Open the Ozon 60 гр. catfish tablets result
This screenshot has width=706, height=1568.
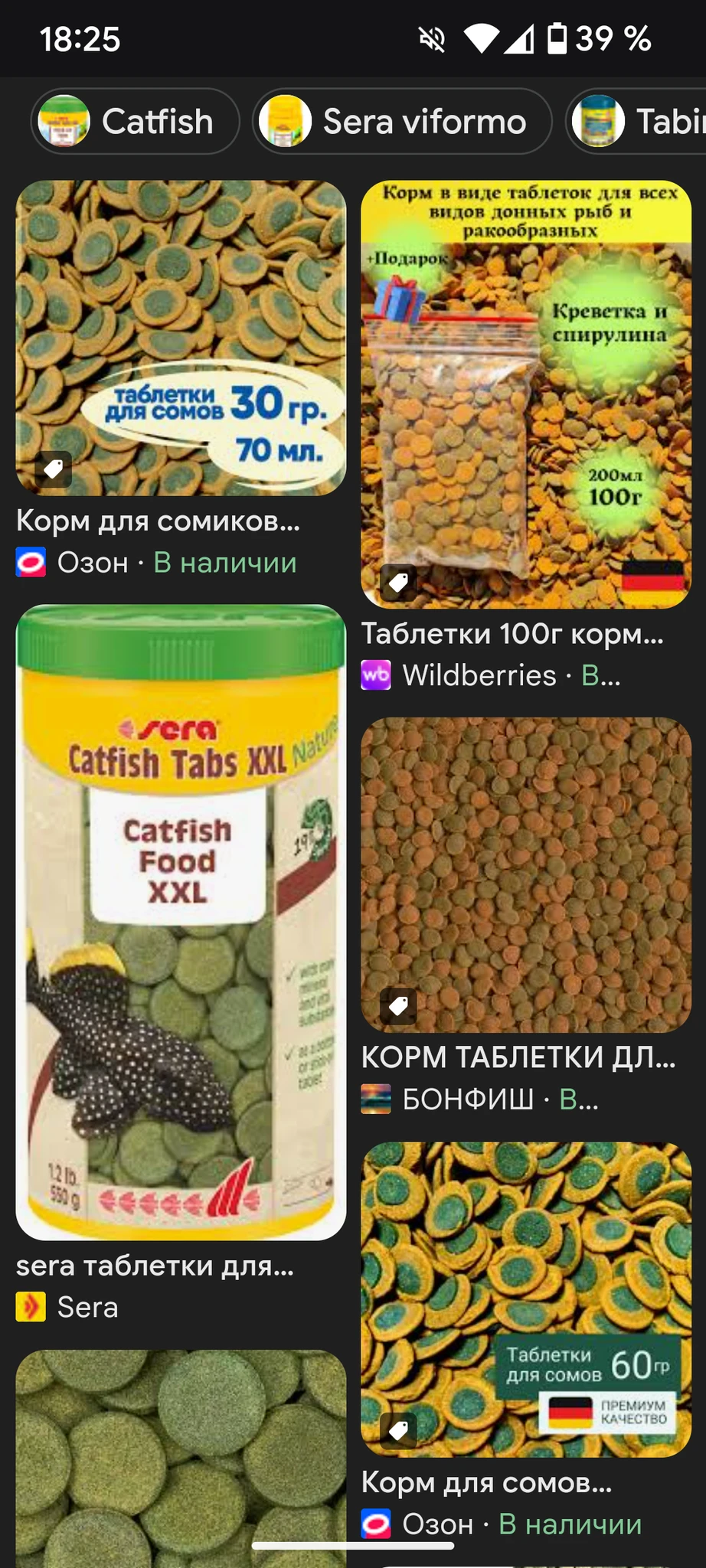(526, 1298)
